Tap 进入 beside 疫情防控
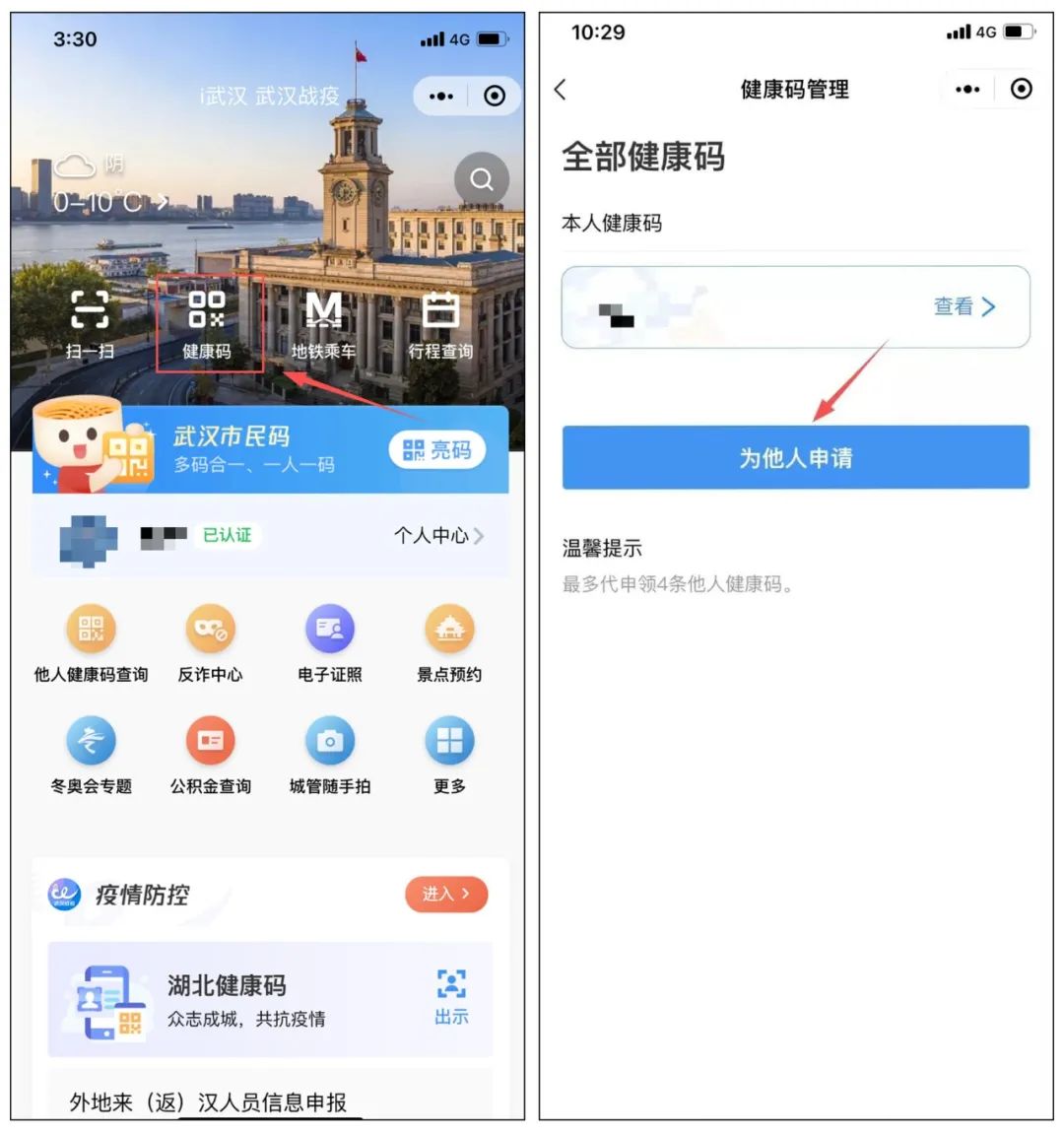 pyautogui.click(x=446, y=894)
